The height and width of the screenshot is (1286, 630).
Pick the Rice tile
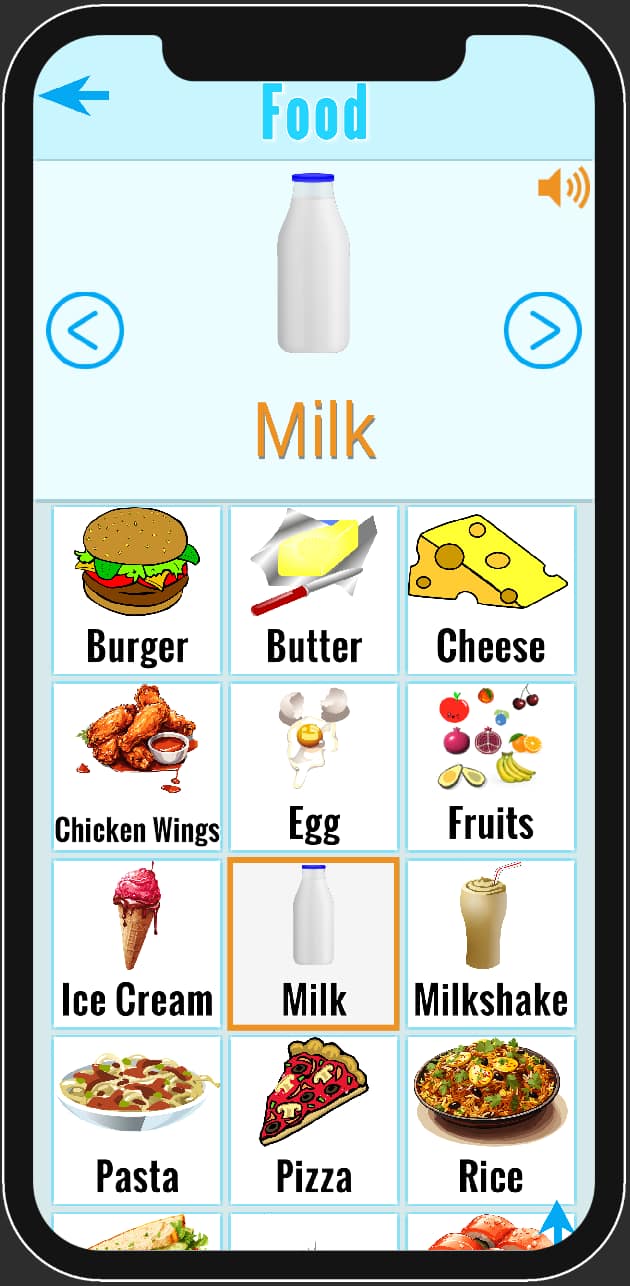[x=491, y=1120]
